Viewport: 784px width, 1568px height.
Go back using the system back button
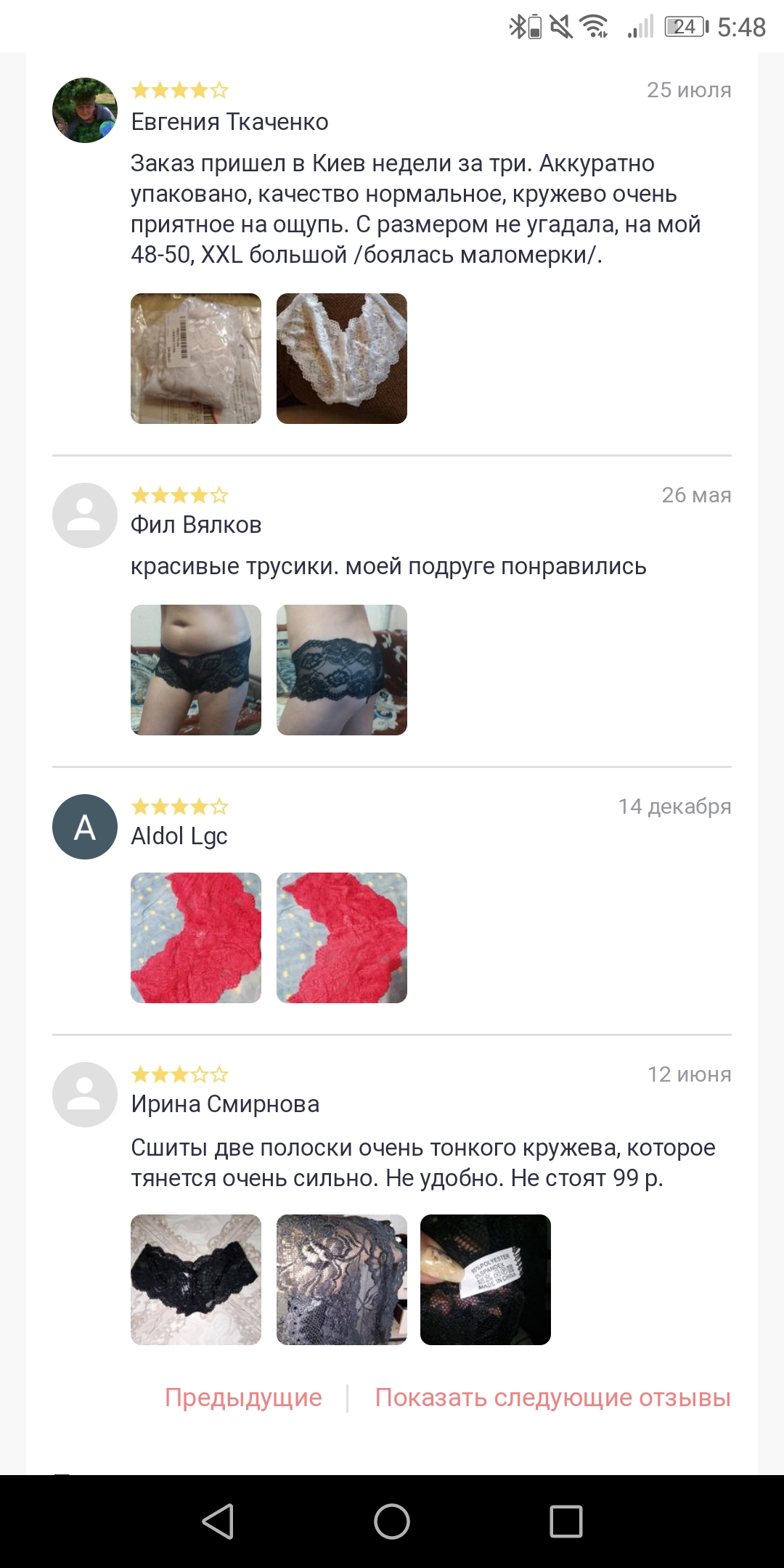click(218, 1521)
